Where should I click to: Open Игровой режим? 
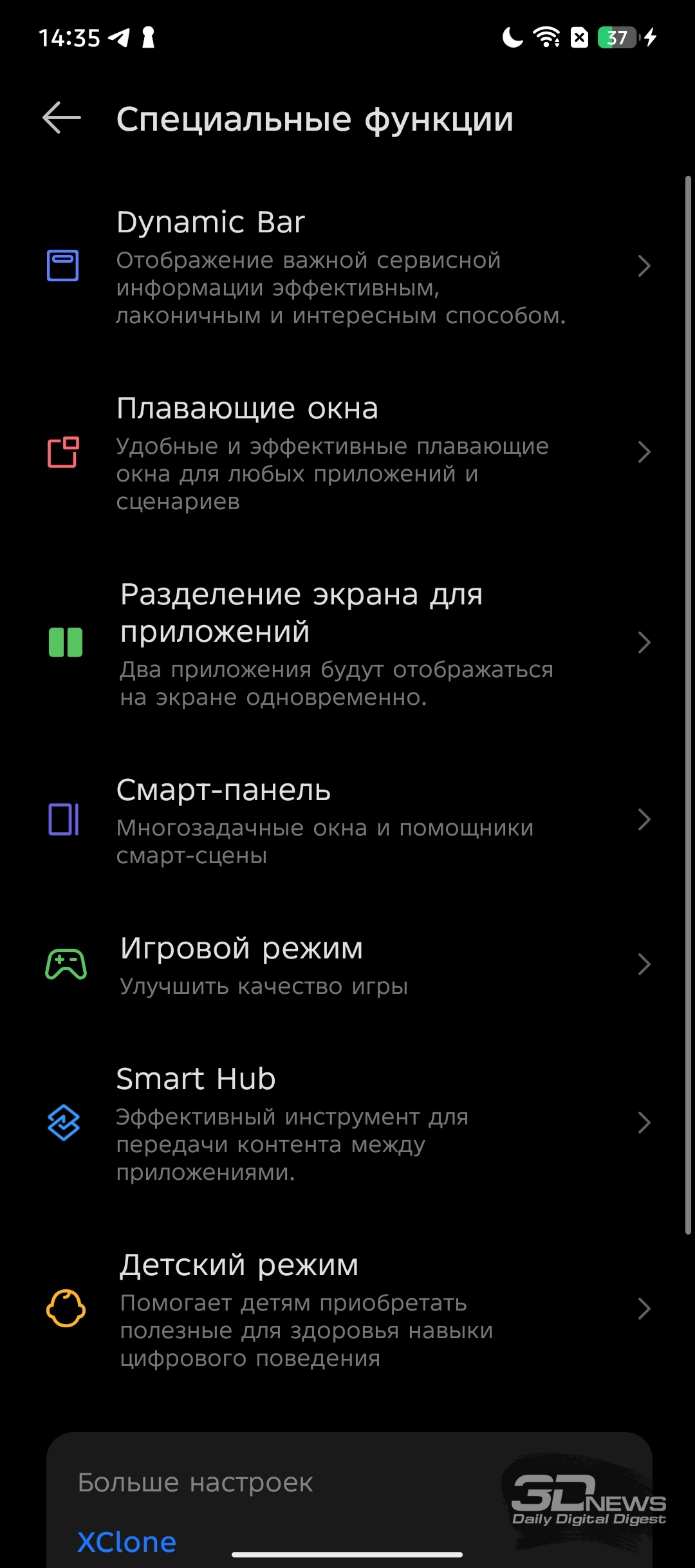point(347,965)
